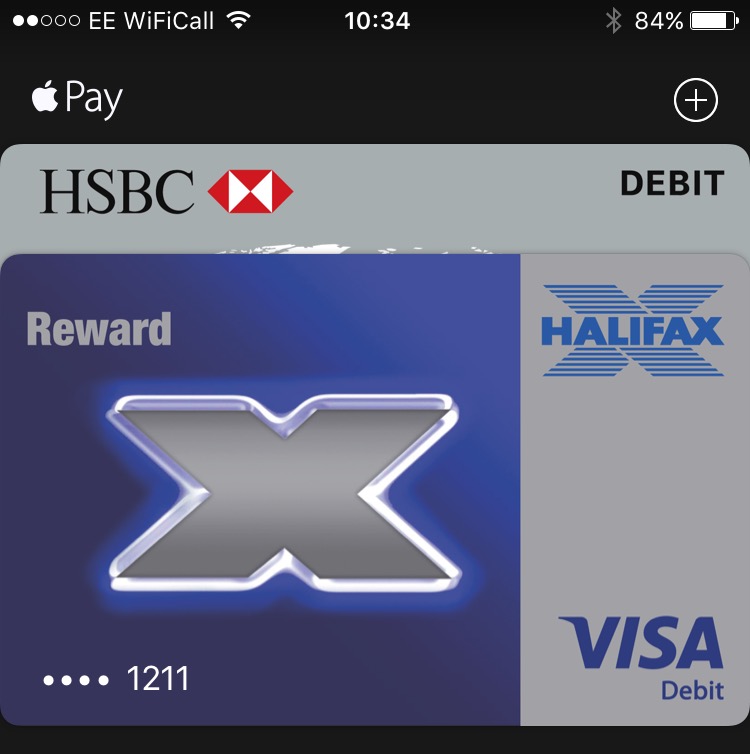
Task: Add a new card with plus icon
Action: pos(695,101)
